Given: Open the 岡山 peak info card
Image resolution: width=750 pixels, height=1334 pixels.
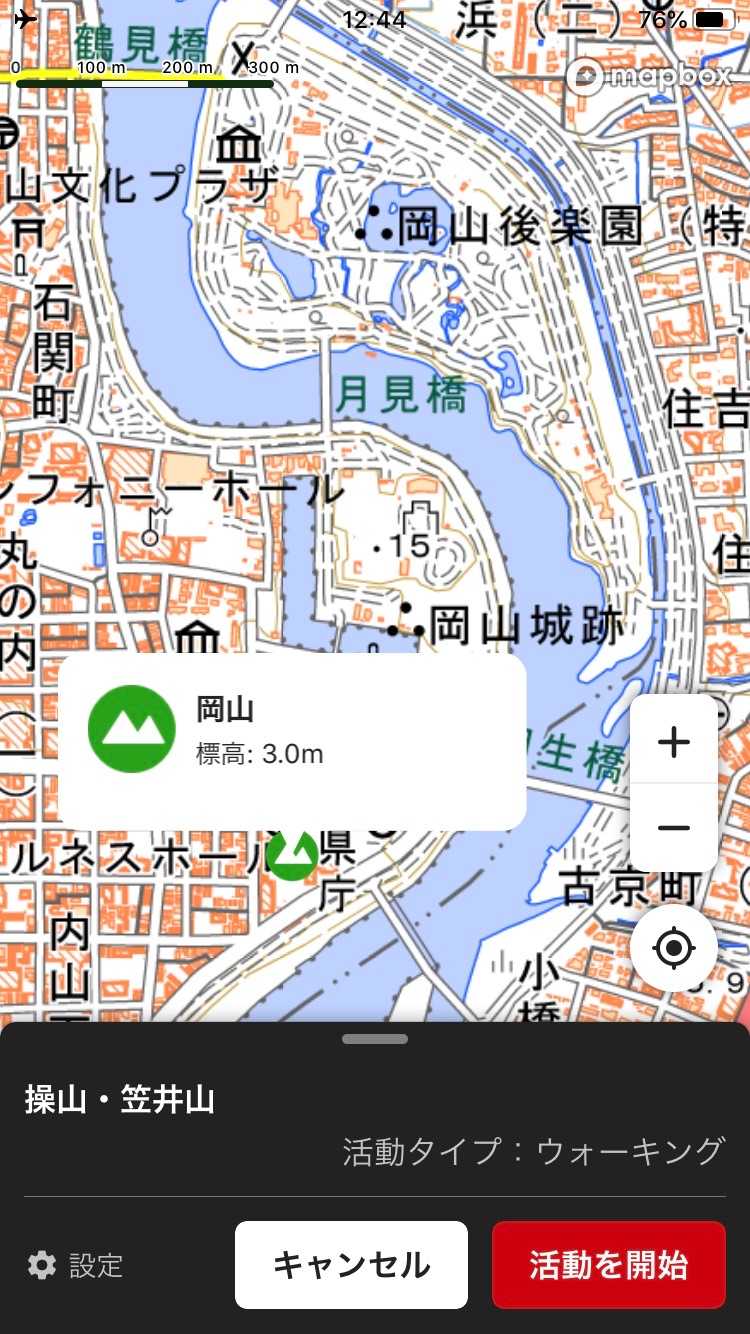Looking at the screenshot, I should (x=292, y=742).
